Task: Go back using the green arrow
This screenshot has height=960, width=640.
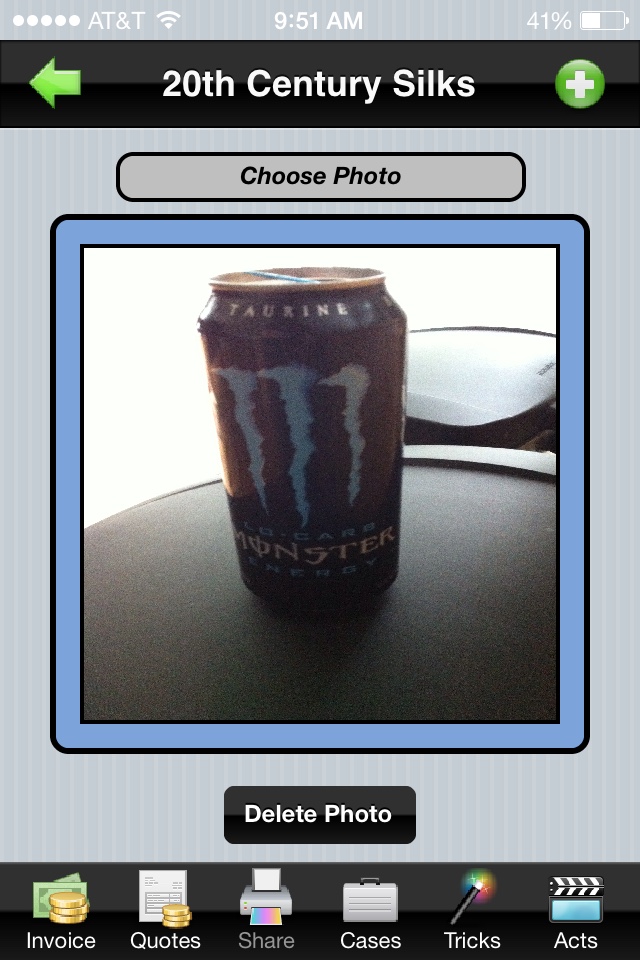Action: point(54,84)
